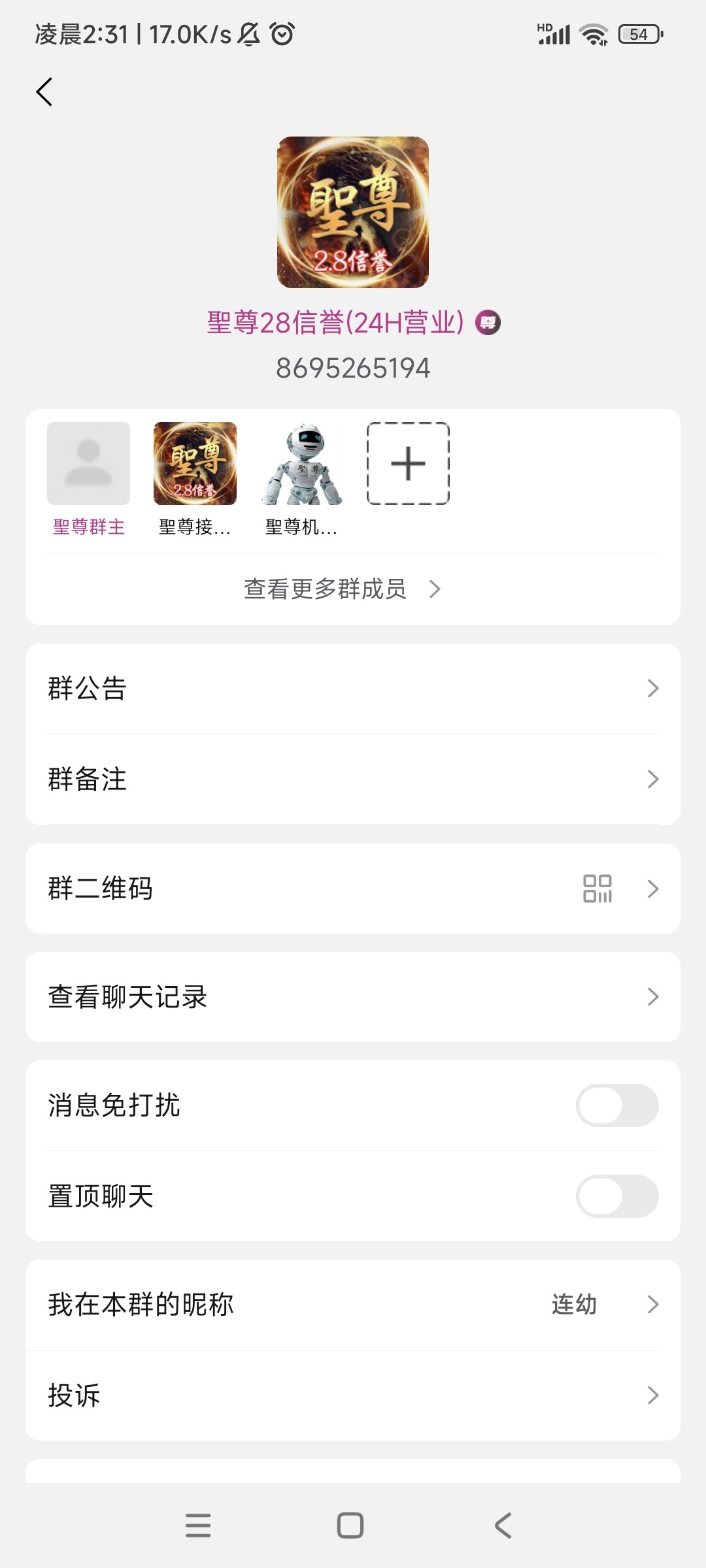706x1568 pixels.
Task: Show the 群二维码 group QR code
Action: click(x=353, y=889)
